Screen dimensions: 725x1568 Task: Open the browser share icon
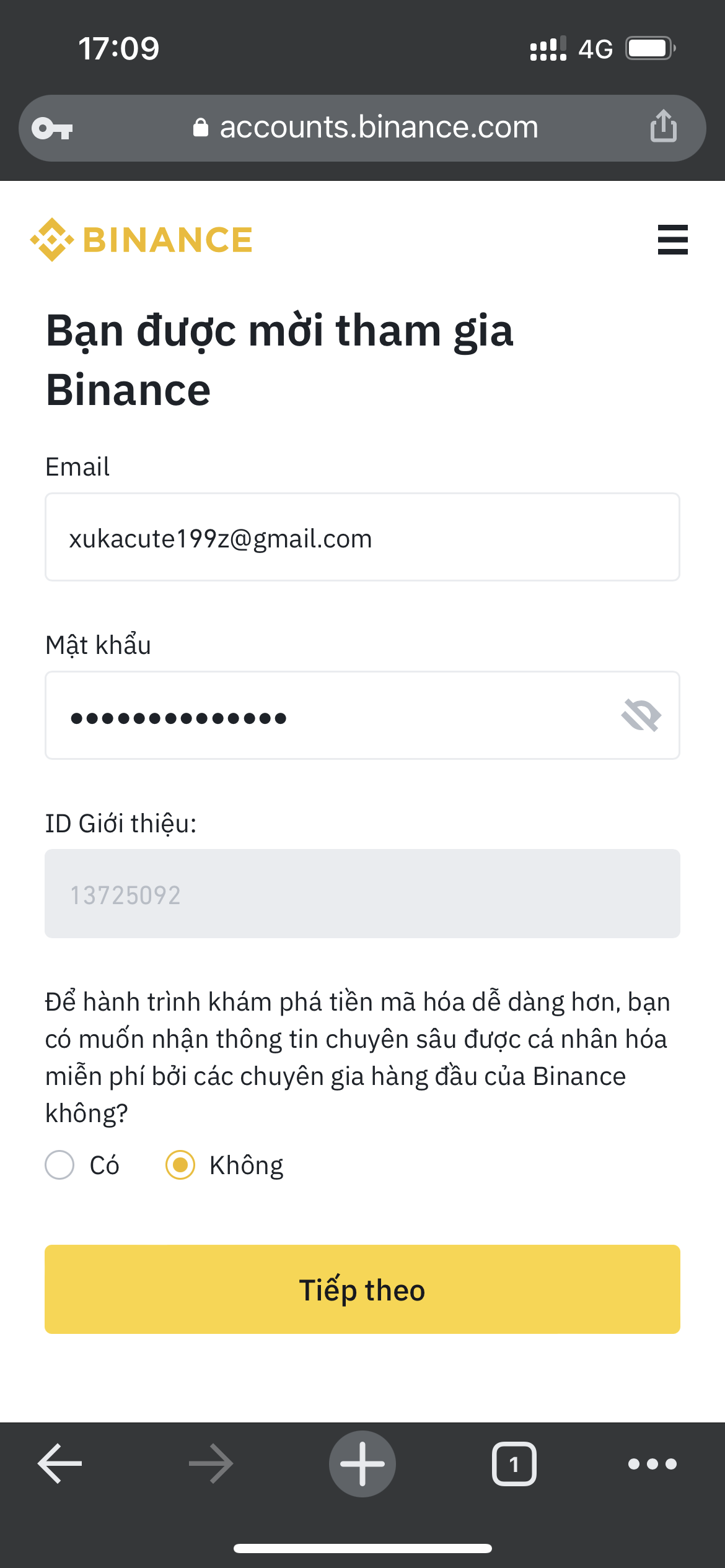663,126
